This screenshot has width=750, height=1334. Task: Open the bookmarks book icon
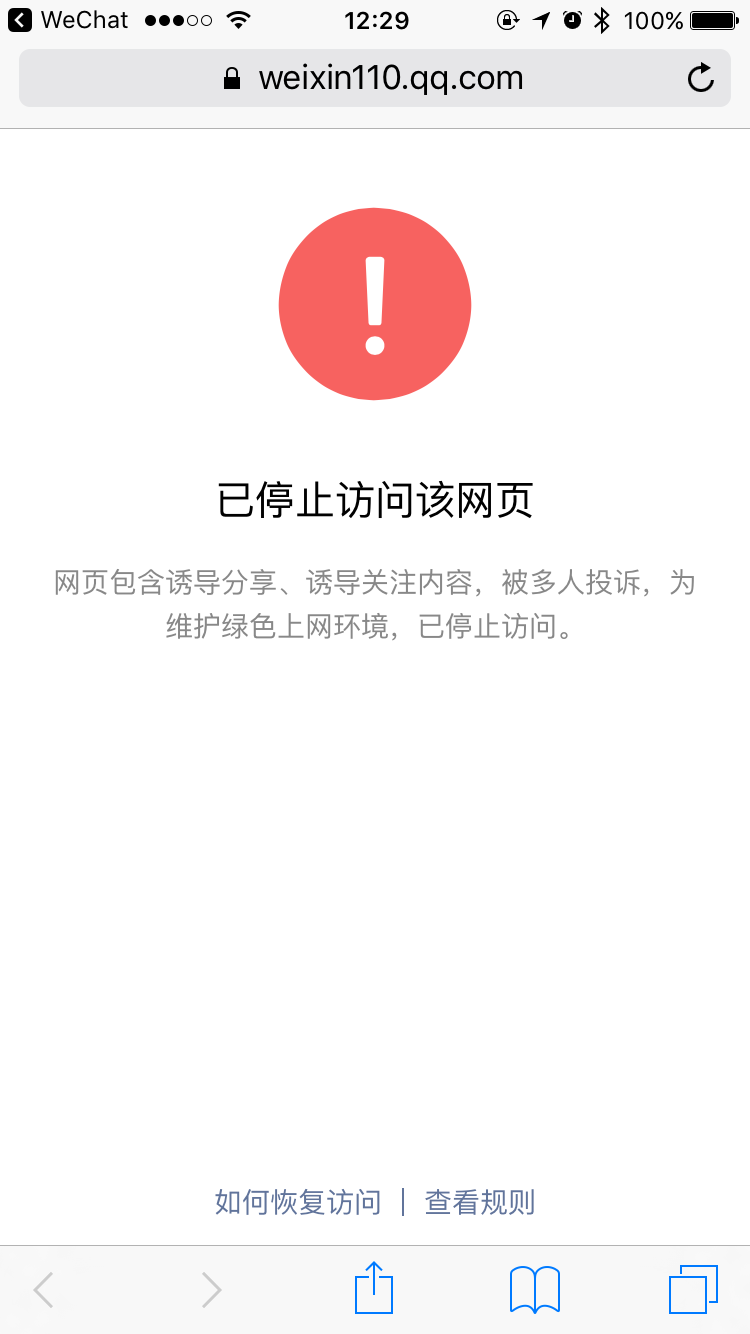[534, 1288]
